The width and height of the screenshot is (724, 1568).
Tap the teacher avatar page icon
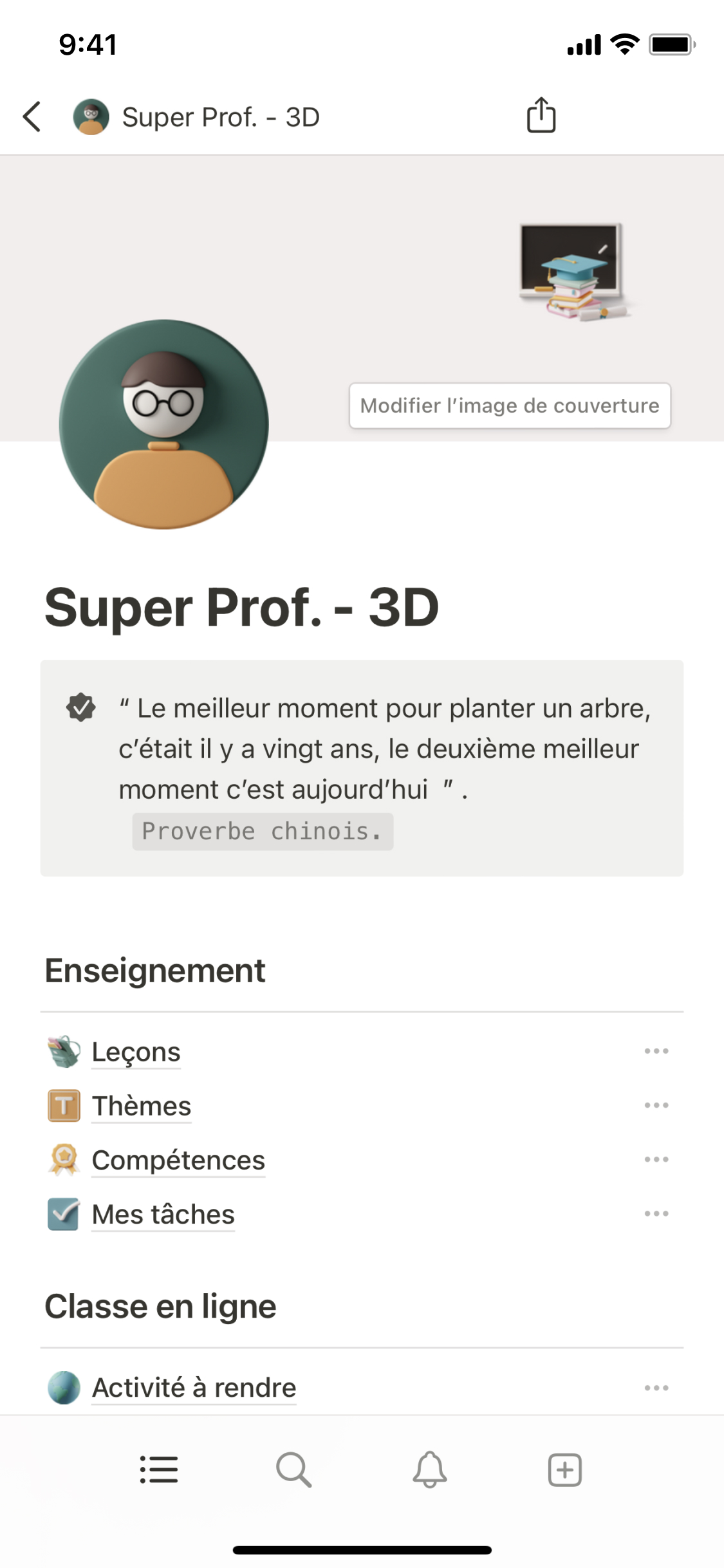point(163,425)
